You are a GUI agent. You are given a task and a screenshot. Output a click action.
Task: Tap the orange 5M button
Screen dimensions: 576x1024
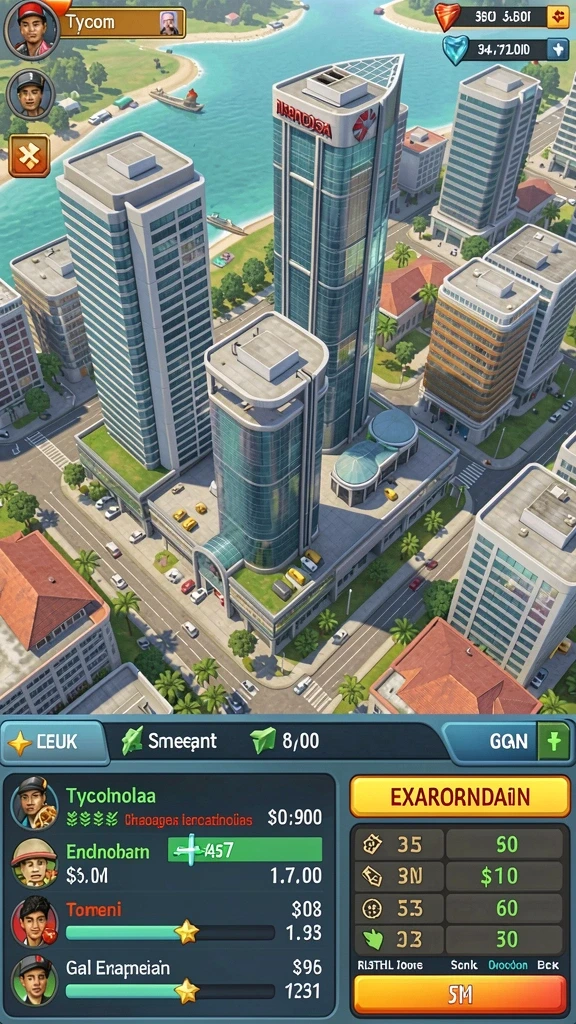click(460, 994)
